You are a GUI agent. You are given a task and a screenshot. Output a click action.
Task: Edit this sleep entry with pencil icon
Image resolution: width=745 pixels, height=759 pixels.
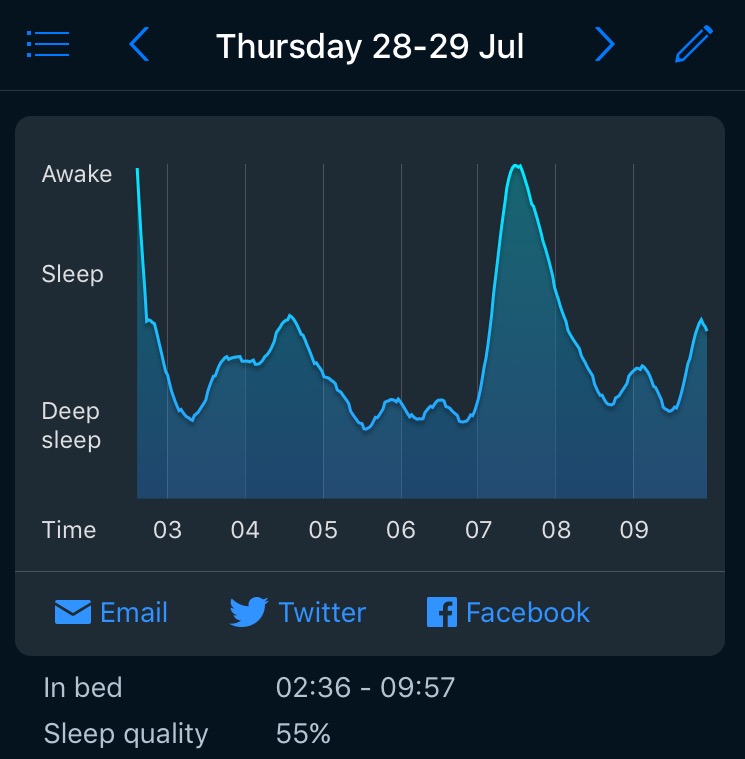click(694, 44)
